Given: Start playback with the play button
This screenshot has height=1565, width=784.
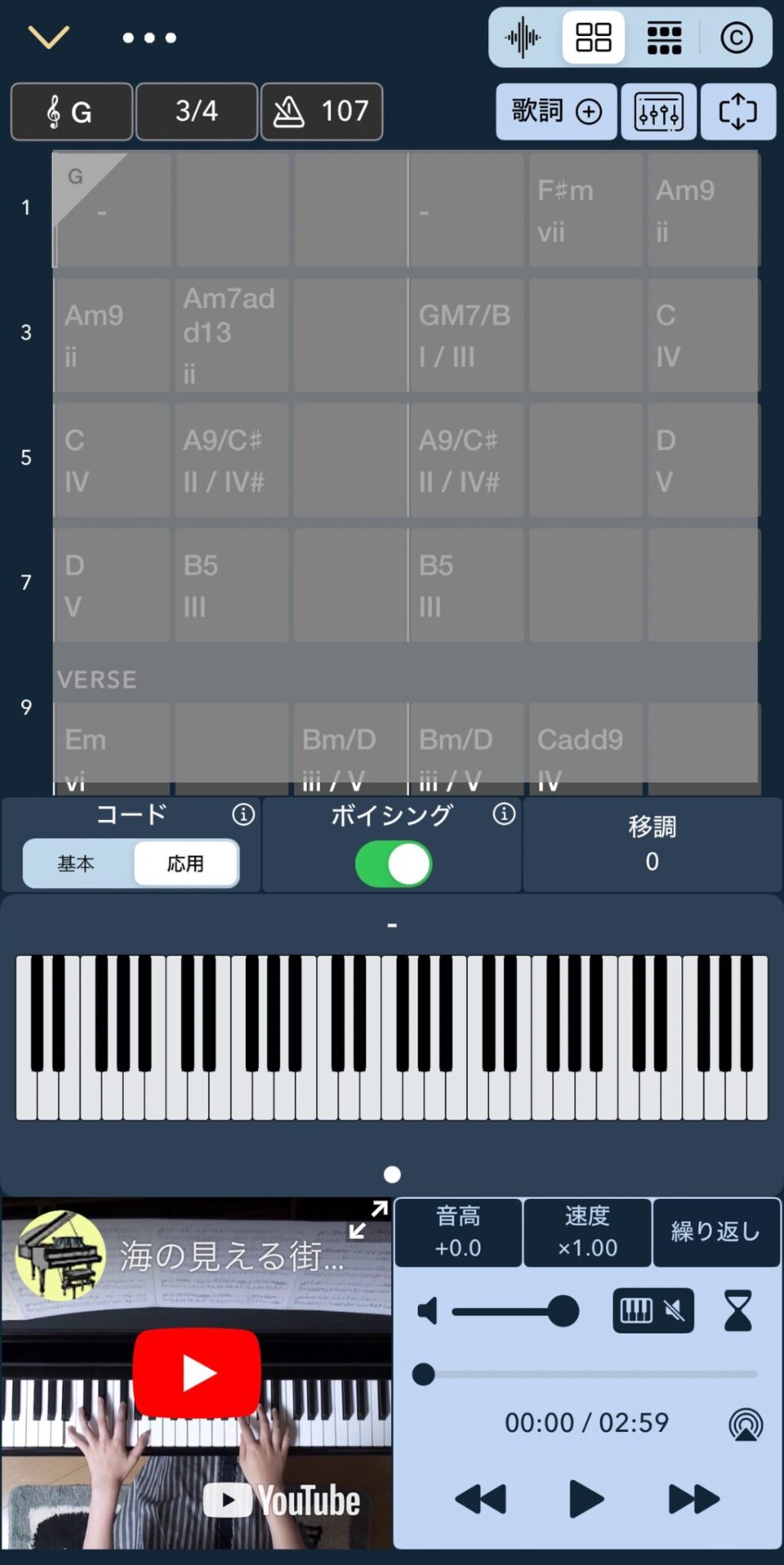Looking at the screenshot, I should click(586, 1498).
